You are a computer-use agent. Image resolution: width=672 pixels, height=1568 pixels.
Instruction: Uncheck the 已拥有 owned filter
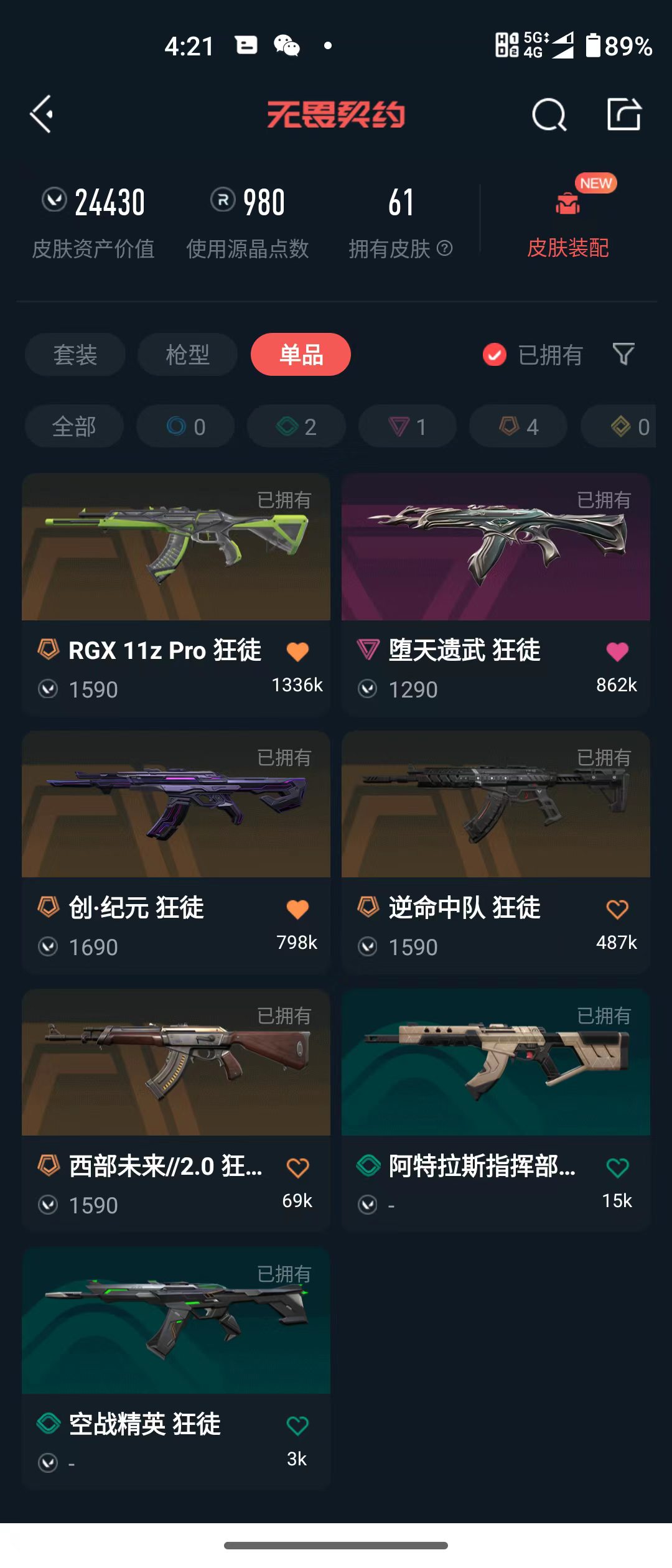tap(532, 355)
